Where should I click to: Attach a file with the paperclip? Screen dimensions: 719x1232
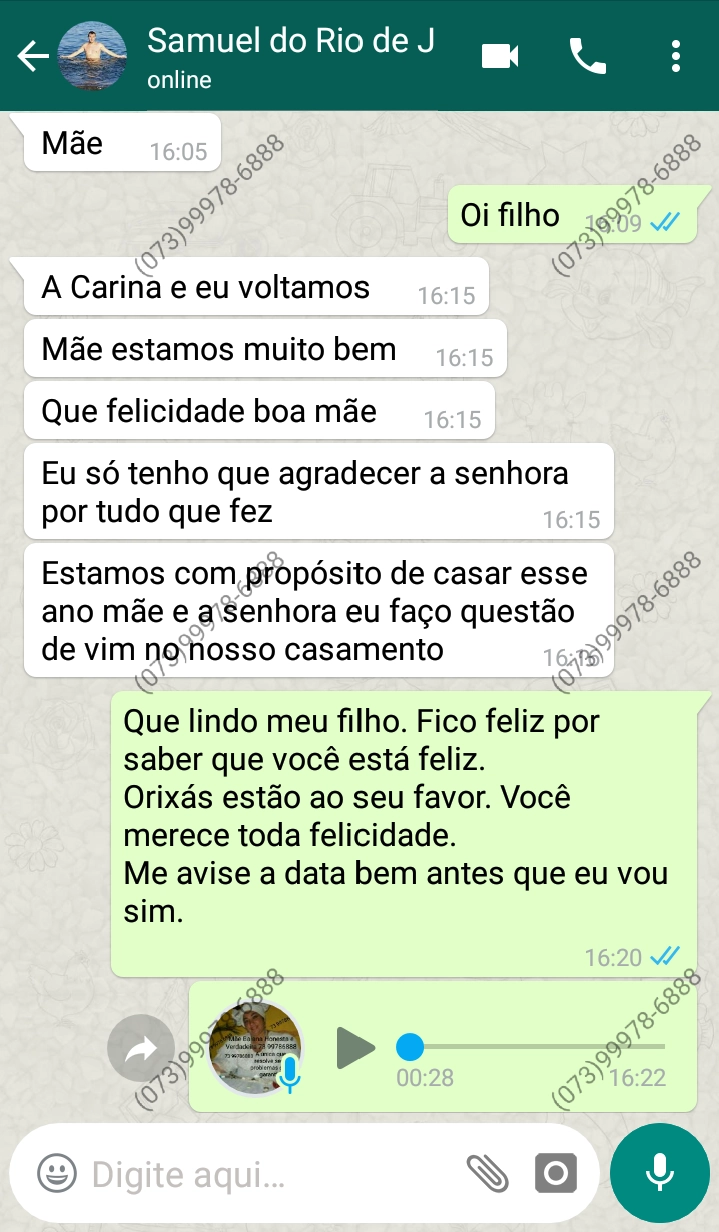click(x=487, y=1173)
